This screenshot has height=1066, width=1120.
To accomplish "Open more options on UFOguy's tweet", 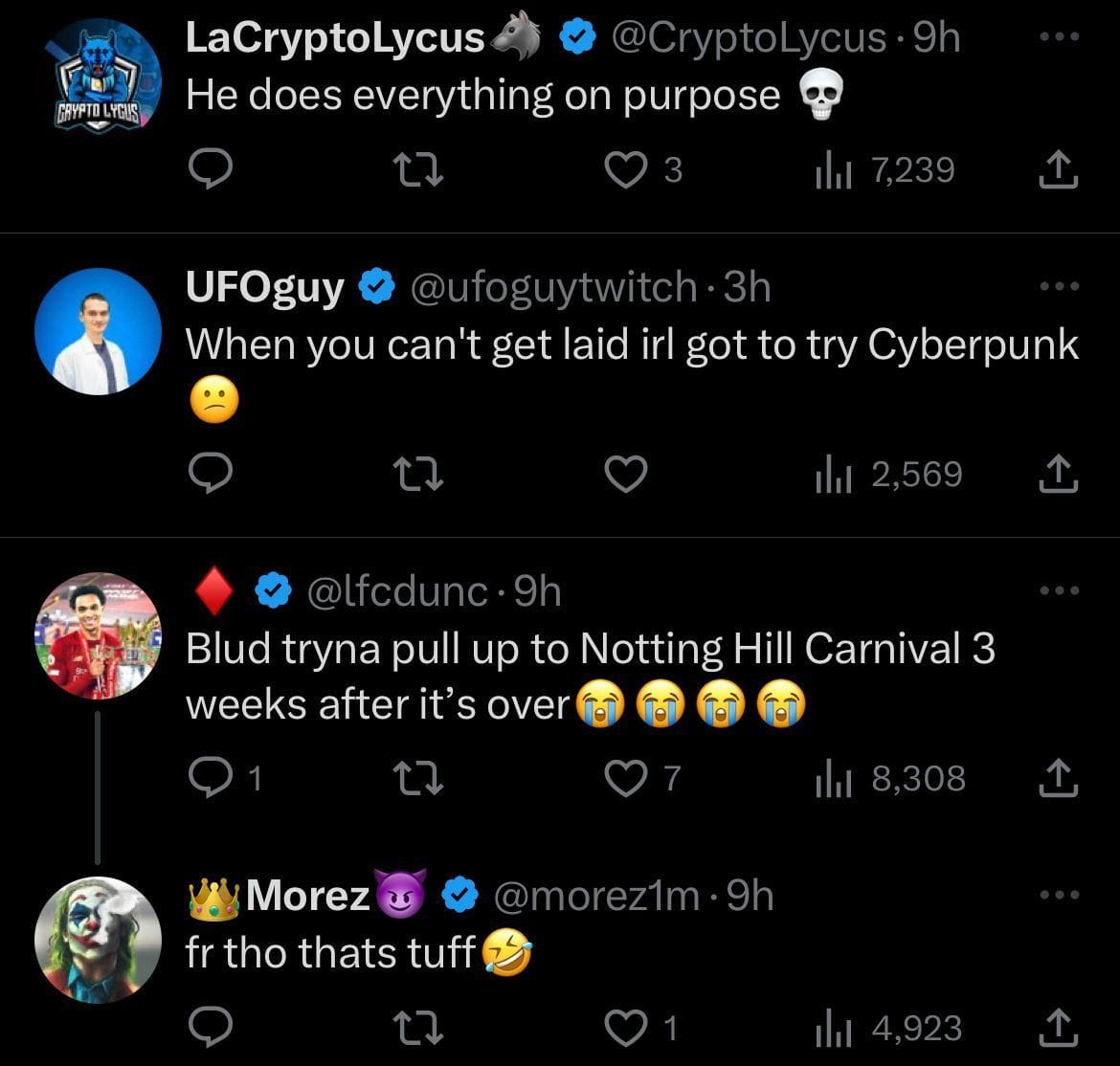I will pos(1059,286).
